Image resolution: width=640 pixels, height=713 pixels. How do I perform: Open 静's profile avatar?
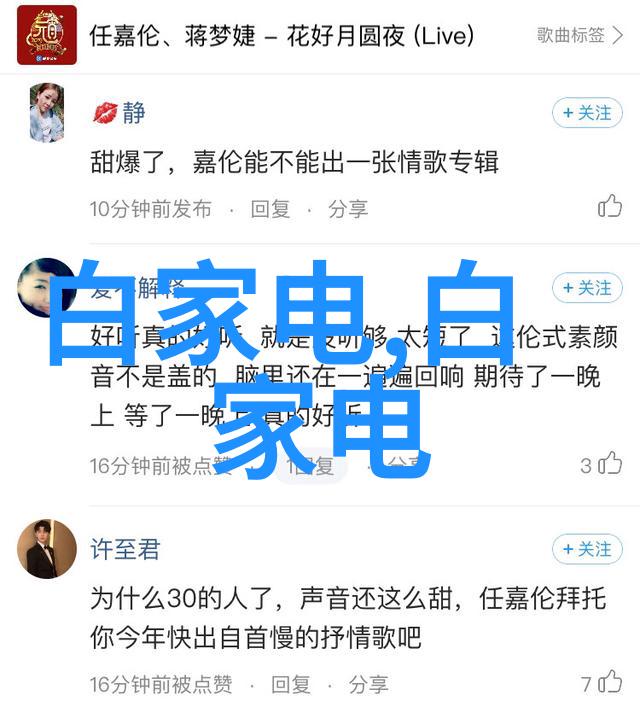click(x=47, y=112)
